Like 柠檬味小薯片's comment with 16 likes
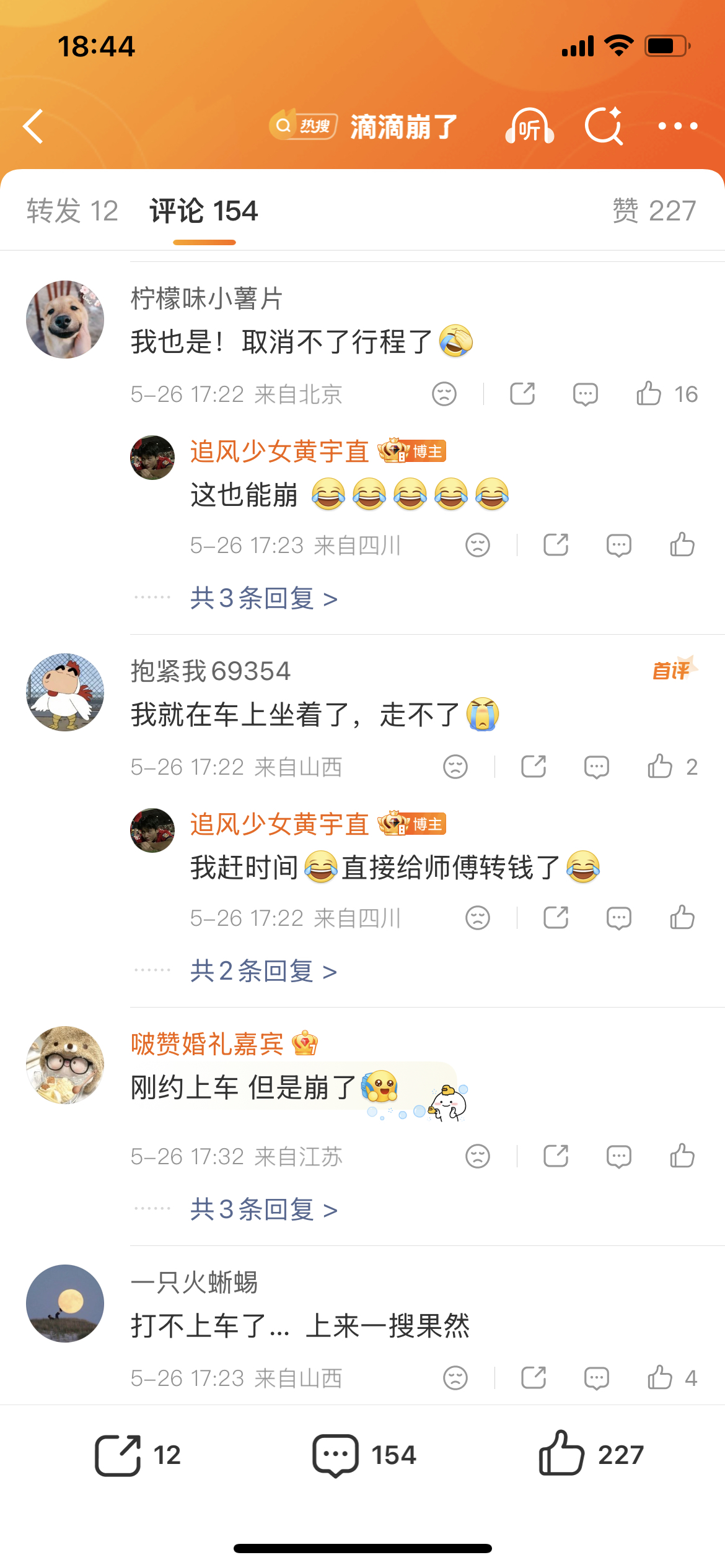This screenshot has width=725, height=1568. coord(667,394)
